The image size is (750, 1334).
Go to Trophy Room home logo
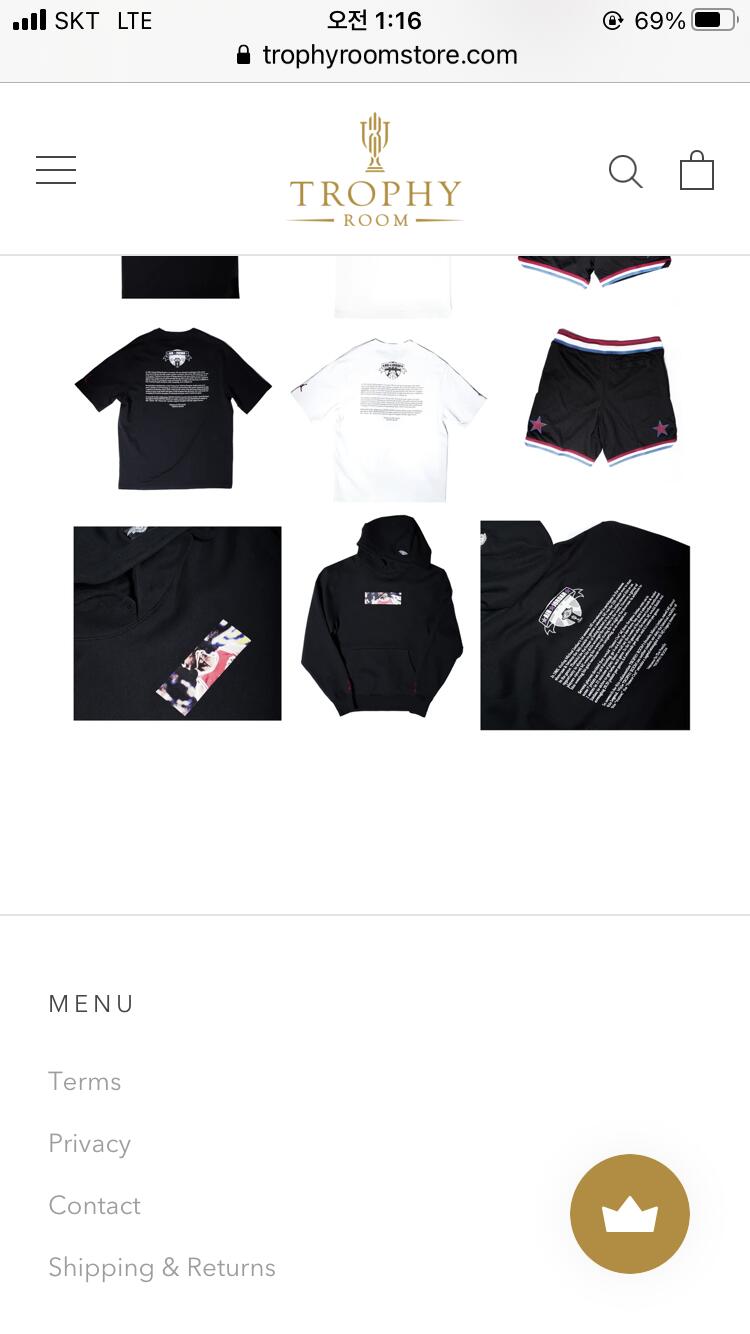pos(375,170)
